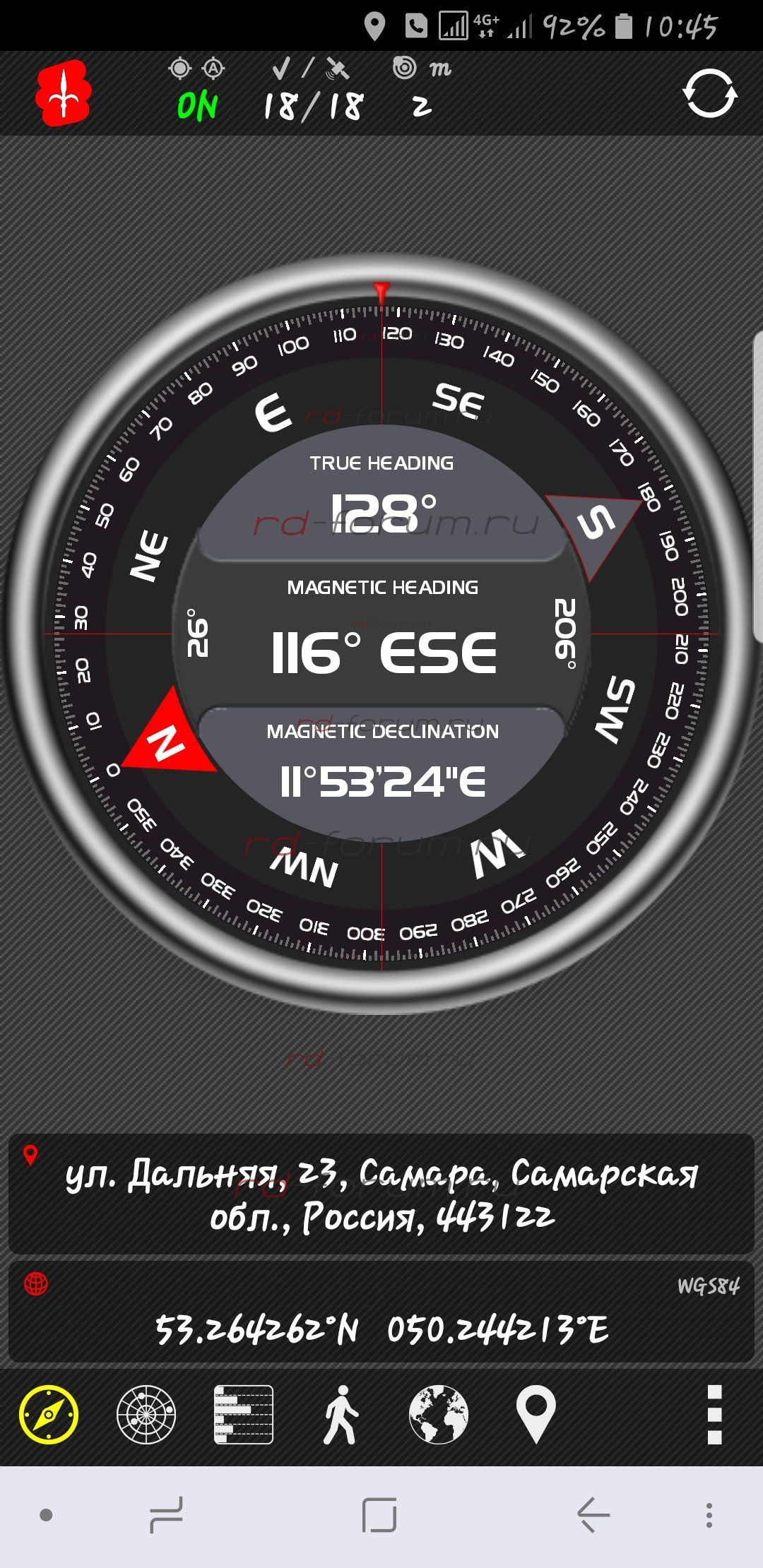Open the satellite radar view tab

tap(146, 1414)
